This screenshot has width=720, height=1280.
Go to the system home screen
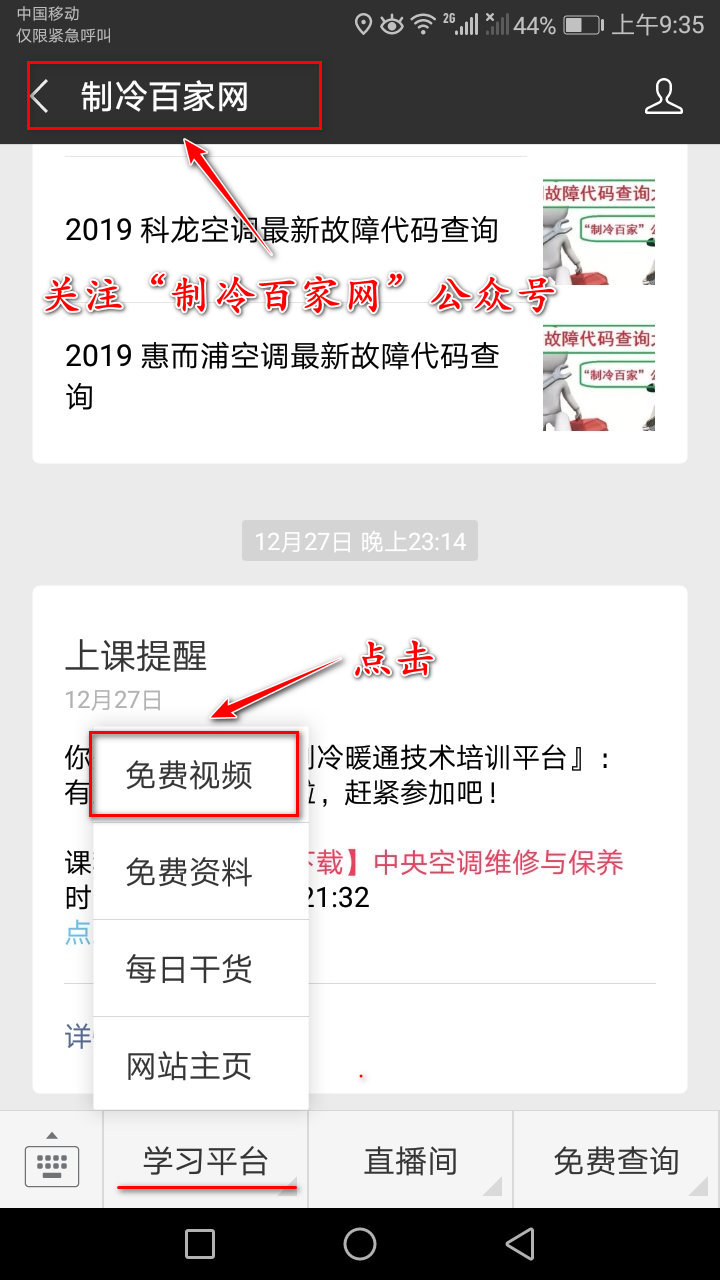[x=360, y=1244]
